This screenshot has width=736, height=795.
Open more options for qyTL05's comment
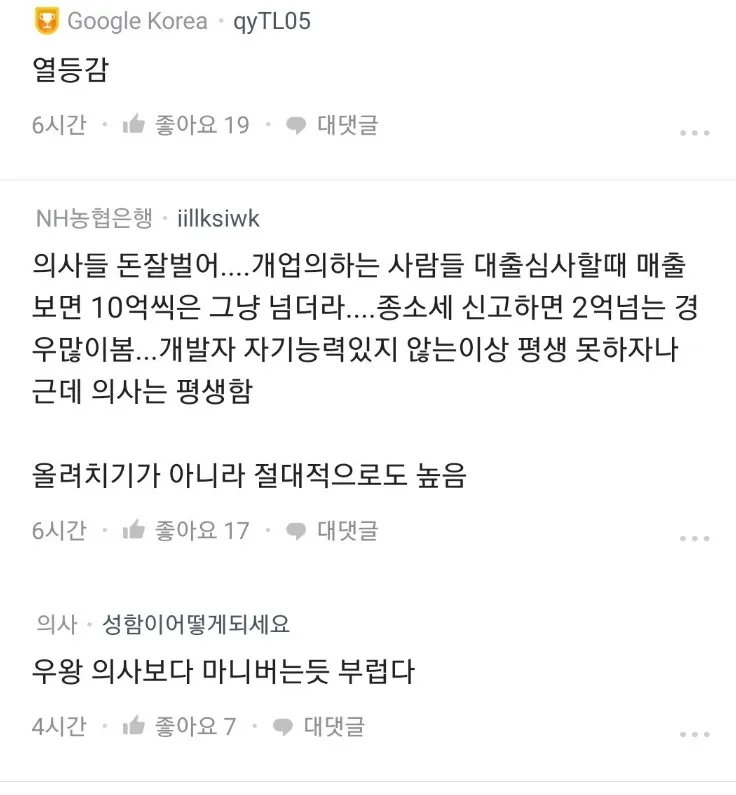tap(694, 133)
